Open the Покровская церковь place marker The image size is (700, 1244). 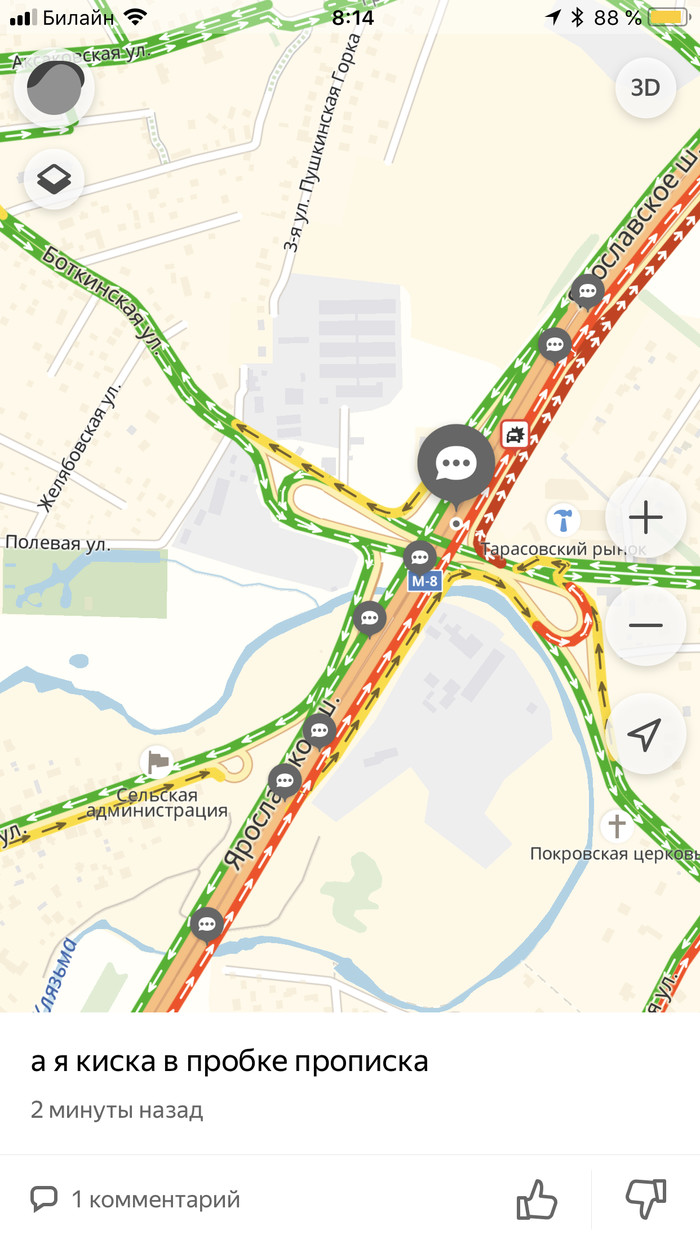616,826
